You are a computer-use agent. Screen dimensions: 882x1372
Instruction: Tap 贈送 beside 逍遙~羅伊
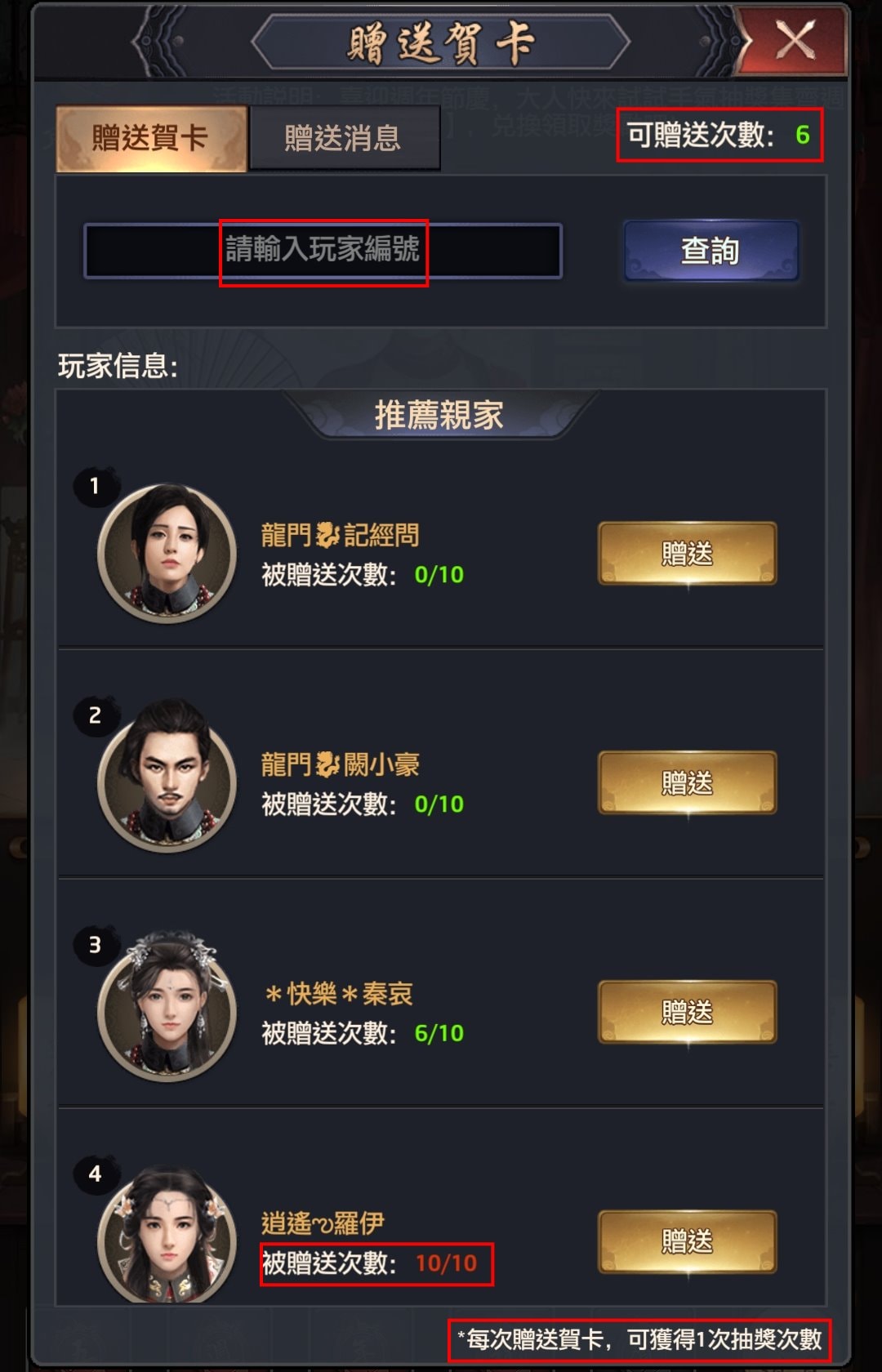click(x=687, y=1241)
